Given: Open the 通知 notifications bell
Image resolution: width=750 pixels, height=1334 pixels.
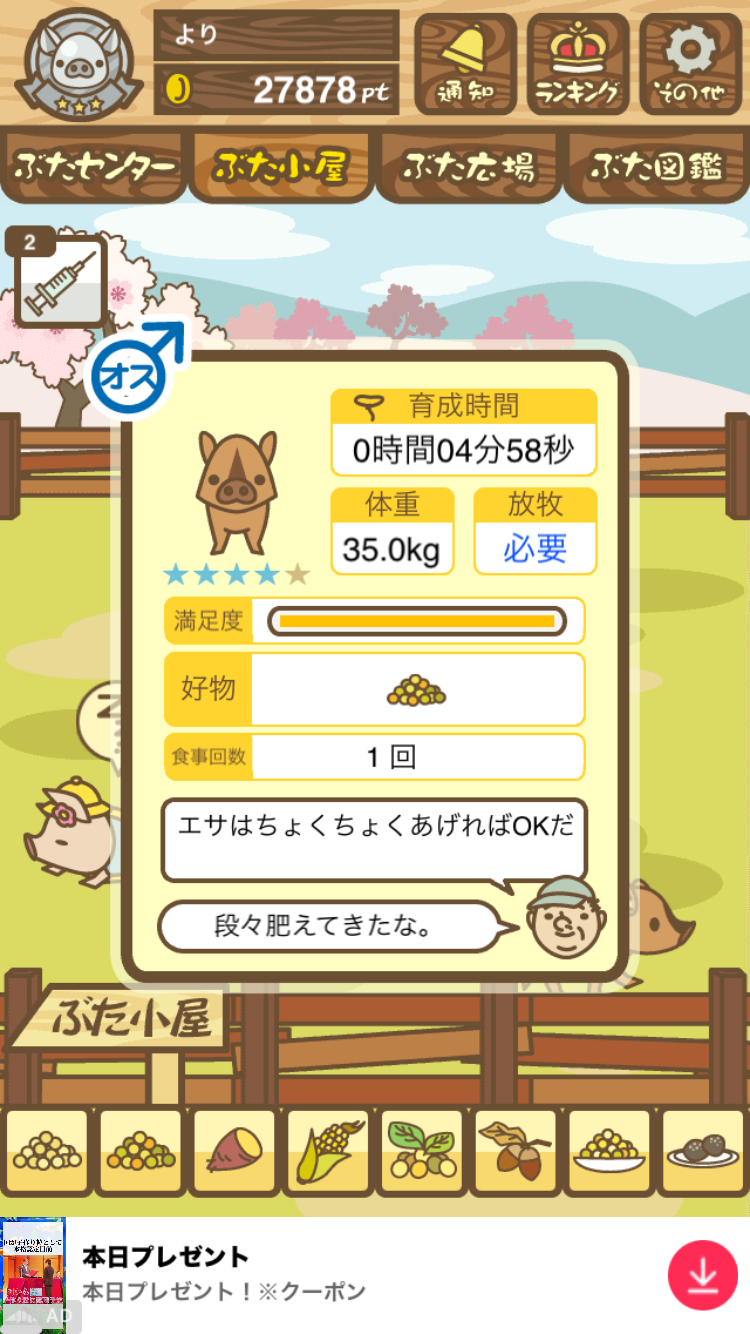Looking at the screenshot, I should click(465, 64).
